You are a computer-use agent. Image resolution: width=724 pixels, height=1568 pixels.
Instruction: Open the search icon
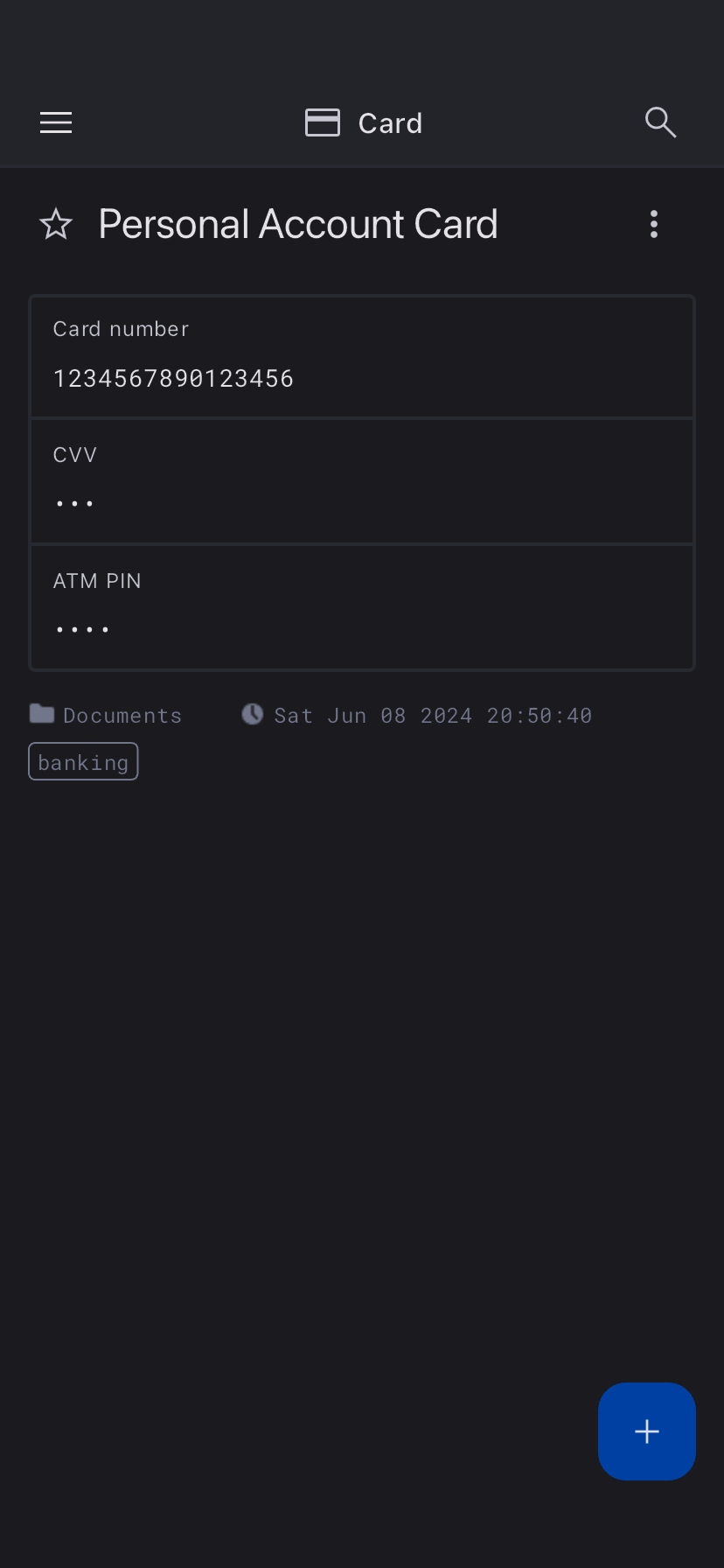click(660, 122)
